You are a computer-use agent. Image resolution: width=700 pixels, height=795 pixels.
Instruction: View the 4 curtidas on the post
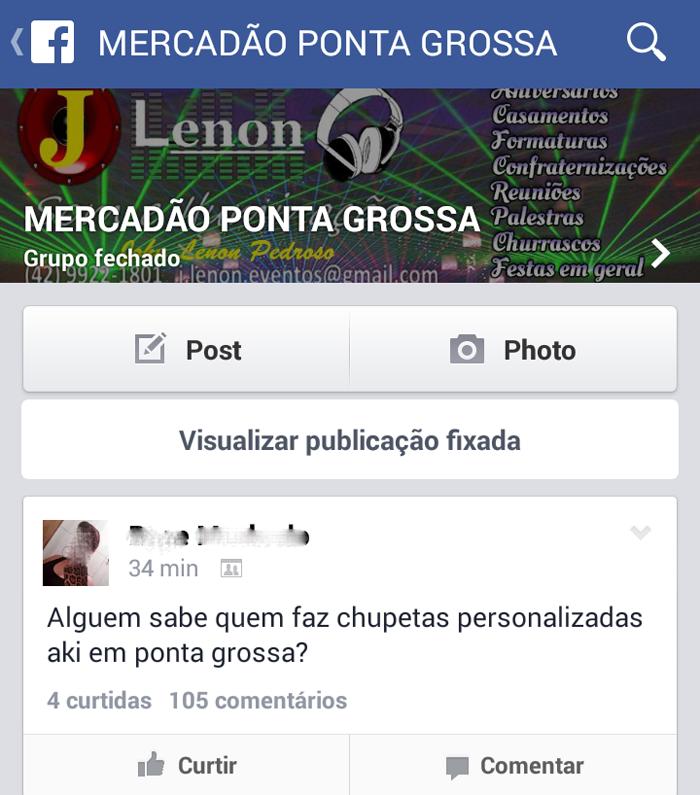click(99, 701)
